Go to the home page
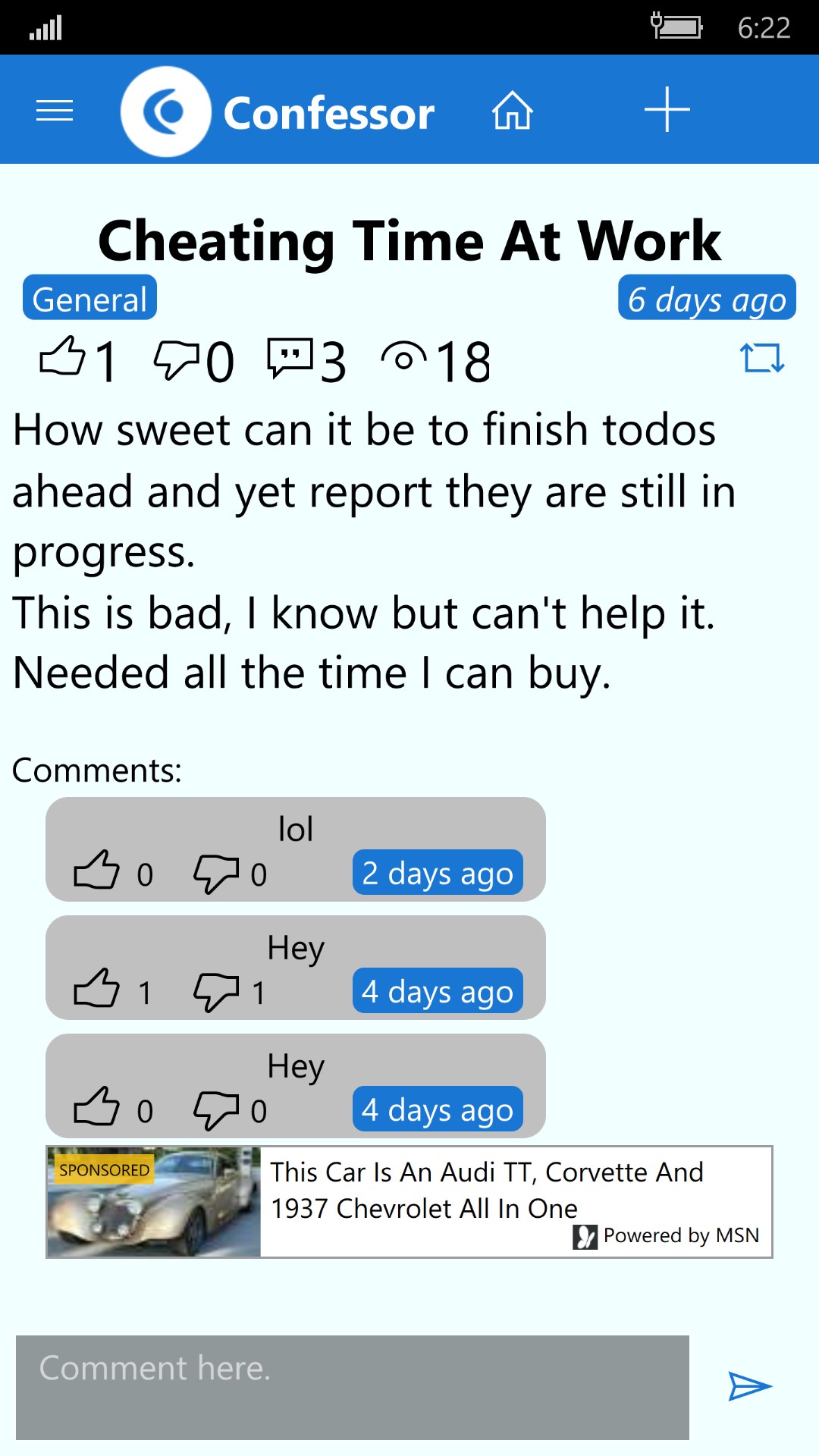The height and width of the screenshot is (1456, 819). click(513, 111)
